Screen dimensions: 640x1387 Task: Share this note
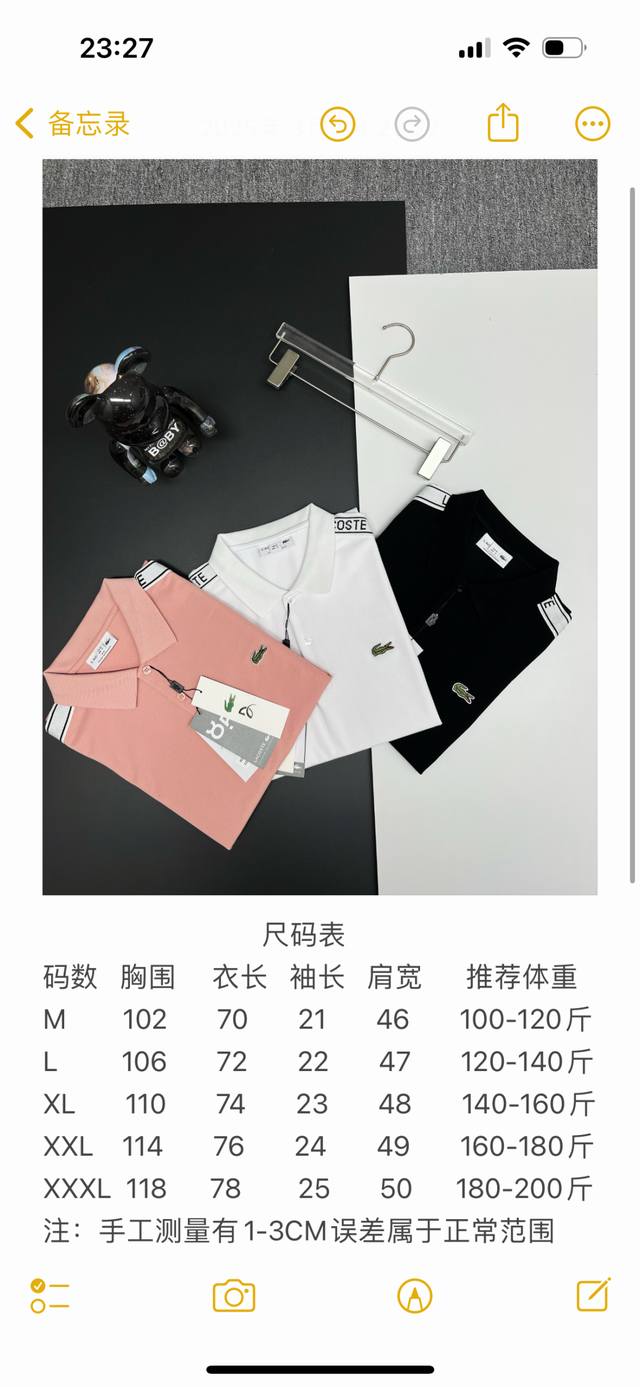tap(503, 123)
